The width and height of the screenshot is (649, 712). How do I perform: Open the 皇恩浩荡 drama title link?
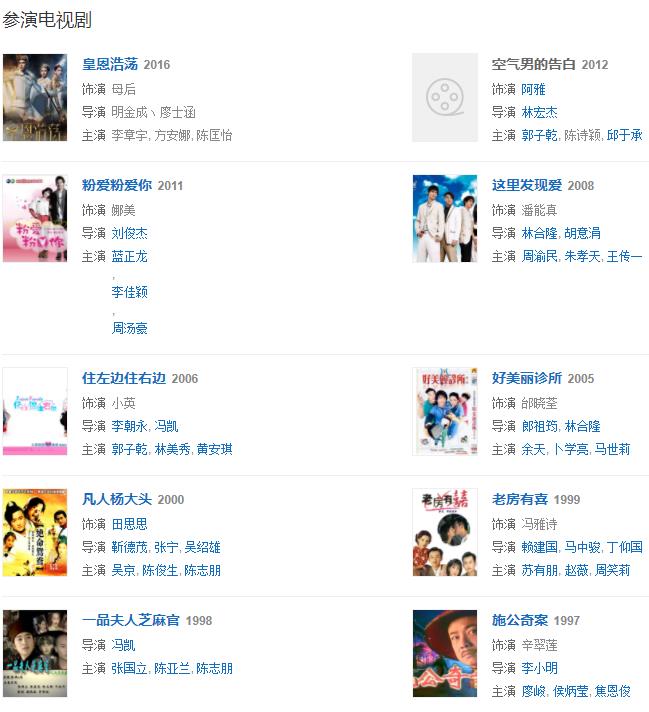click(x=110, y=64)
